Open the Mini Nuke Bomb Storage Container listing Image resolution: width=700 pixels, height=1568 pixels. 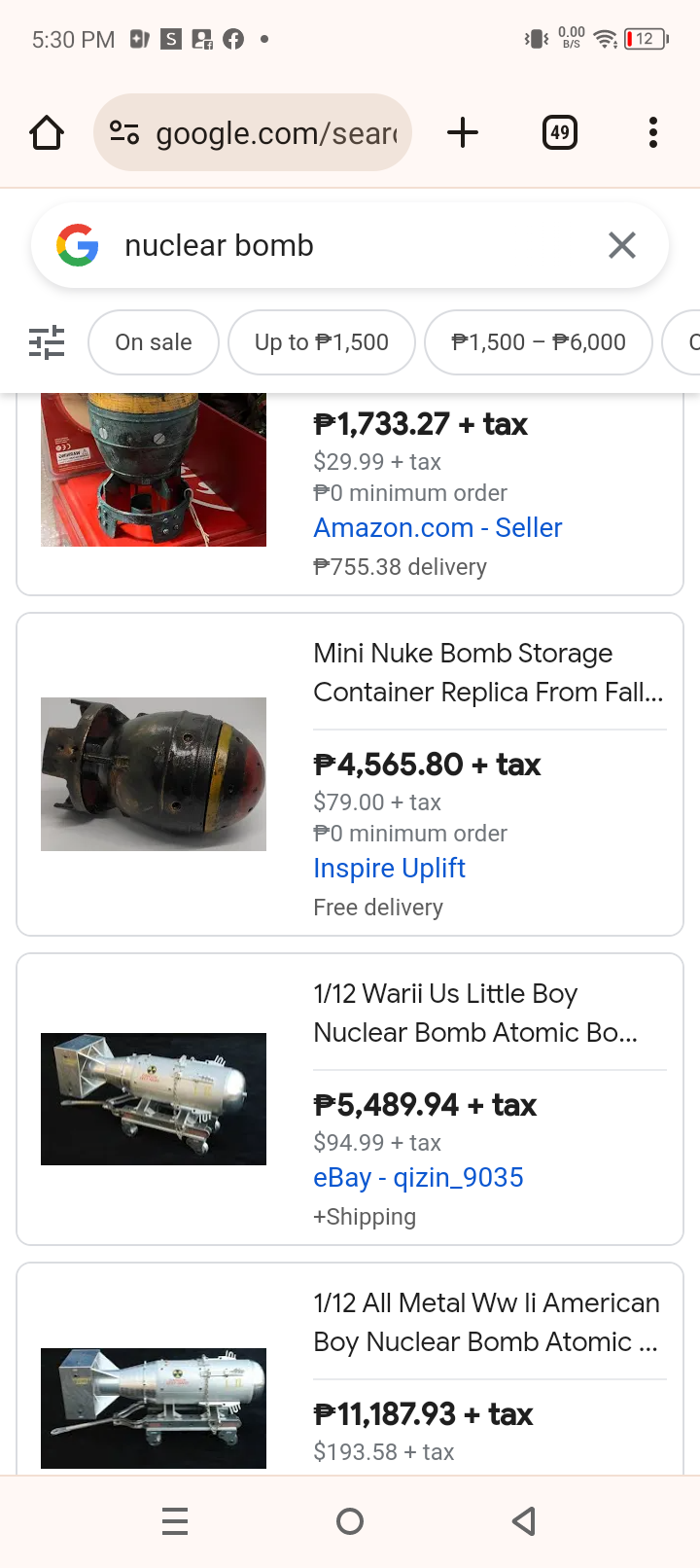pos(488,672)
